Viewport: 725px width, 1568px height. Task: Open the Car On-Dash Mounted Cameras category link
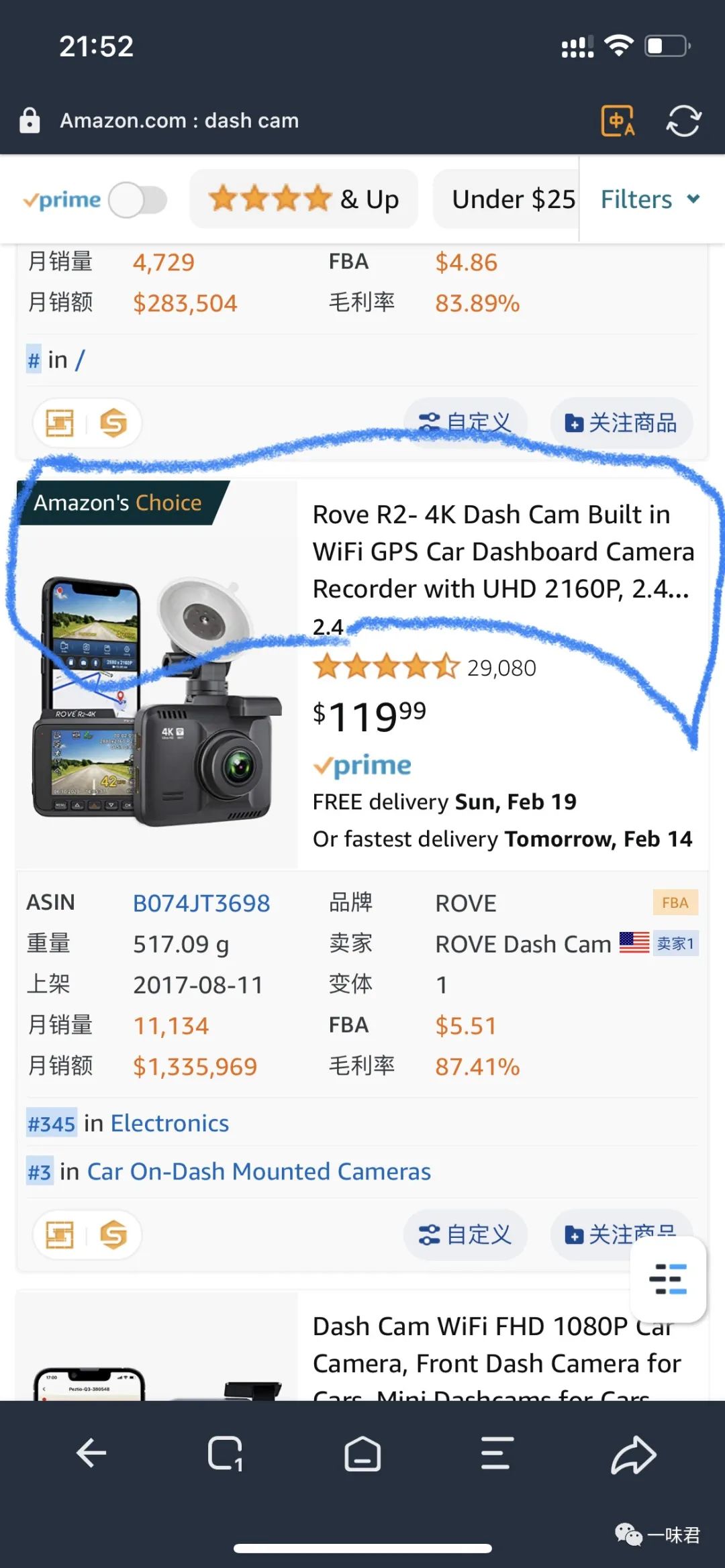258,1171
